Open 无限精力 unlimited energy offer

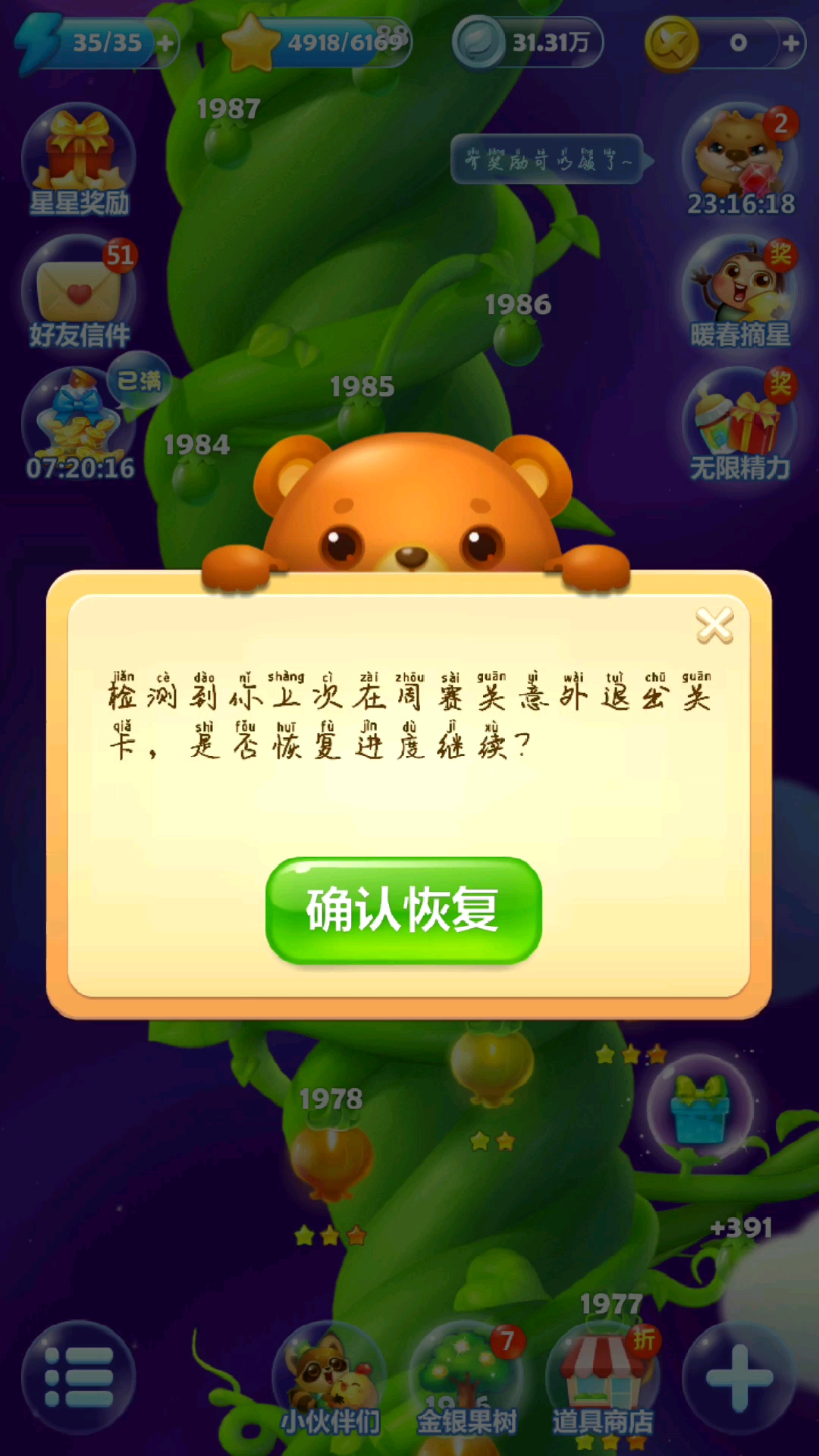[x=739, y=426]
